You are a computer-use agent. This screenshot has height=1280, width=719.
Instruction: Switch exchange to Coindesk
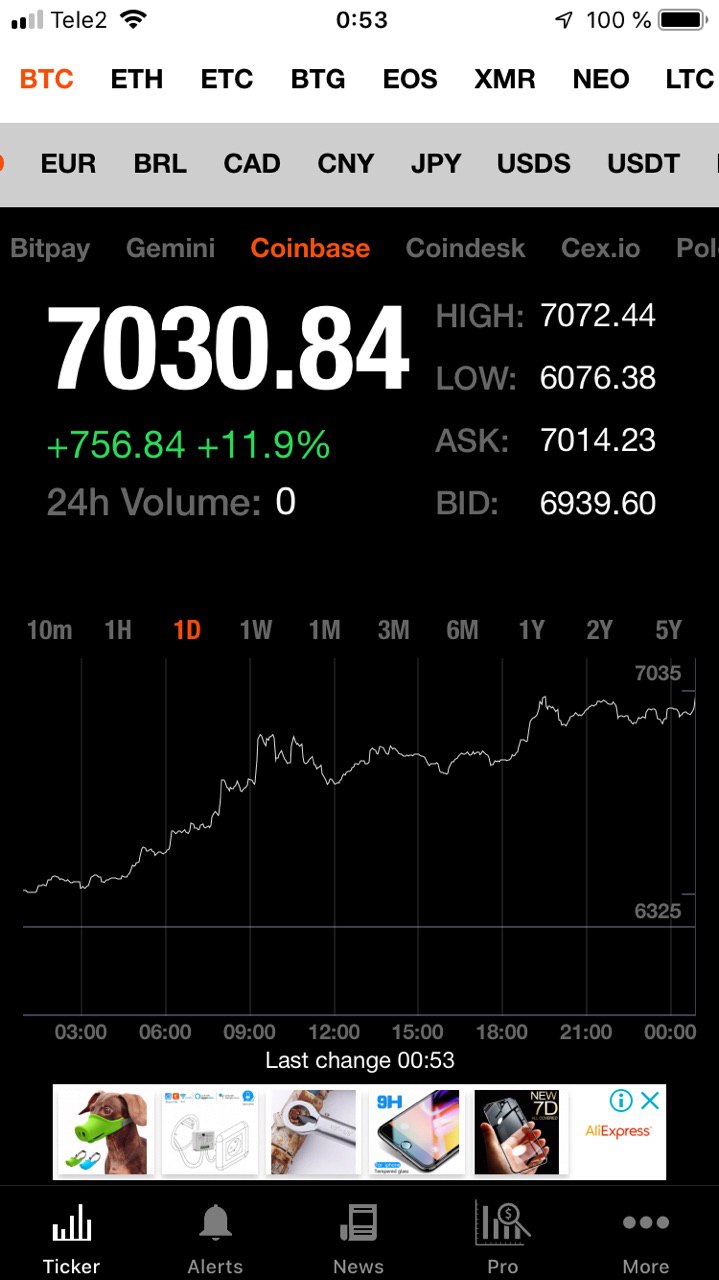465,248
